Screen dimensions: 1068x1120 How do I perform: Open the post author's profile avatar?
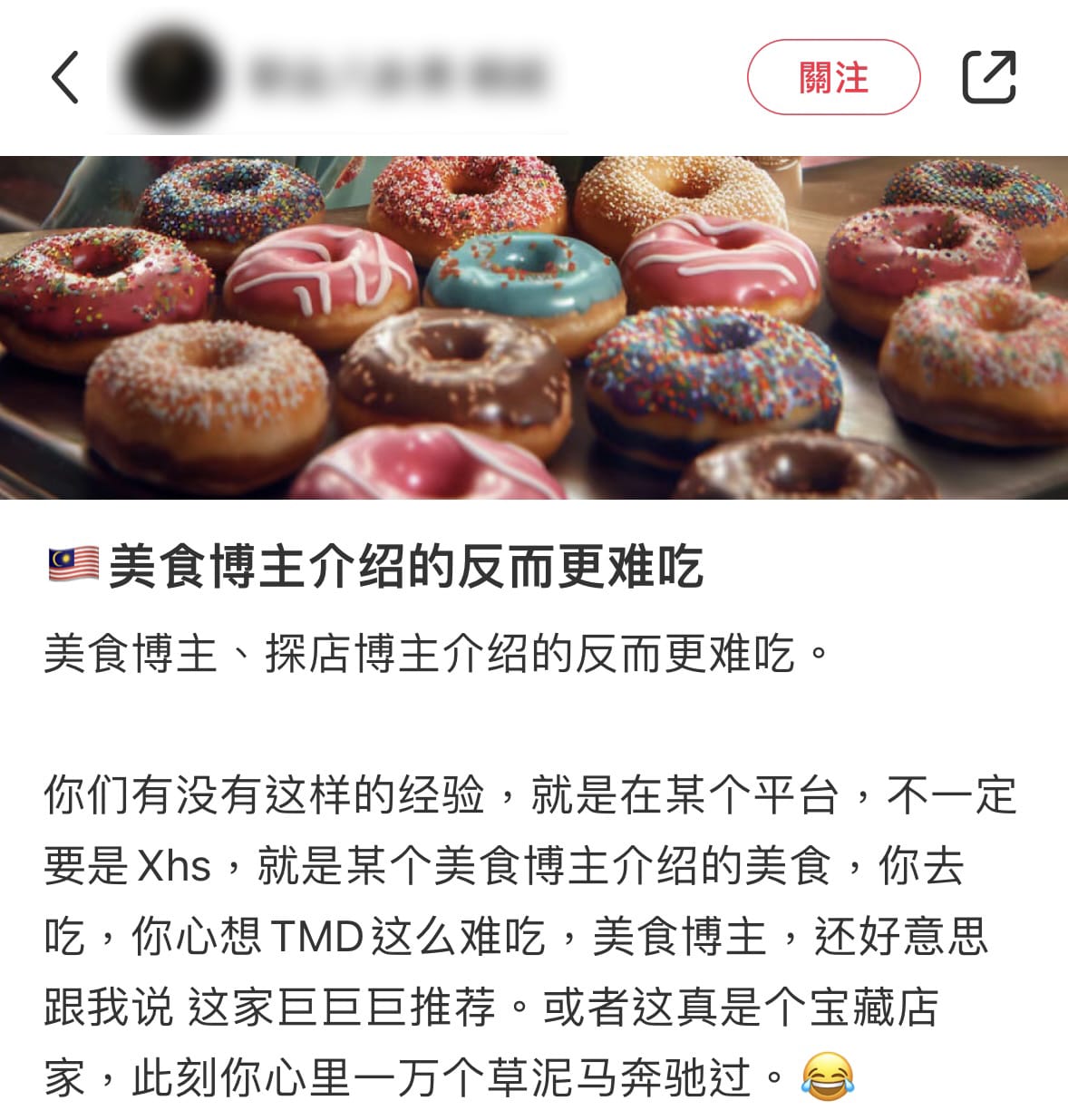170,78
